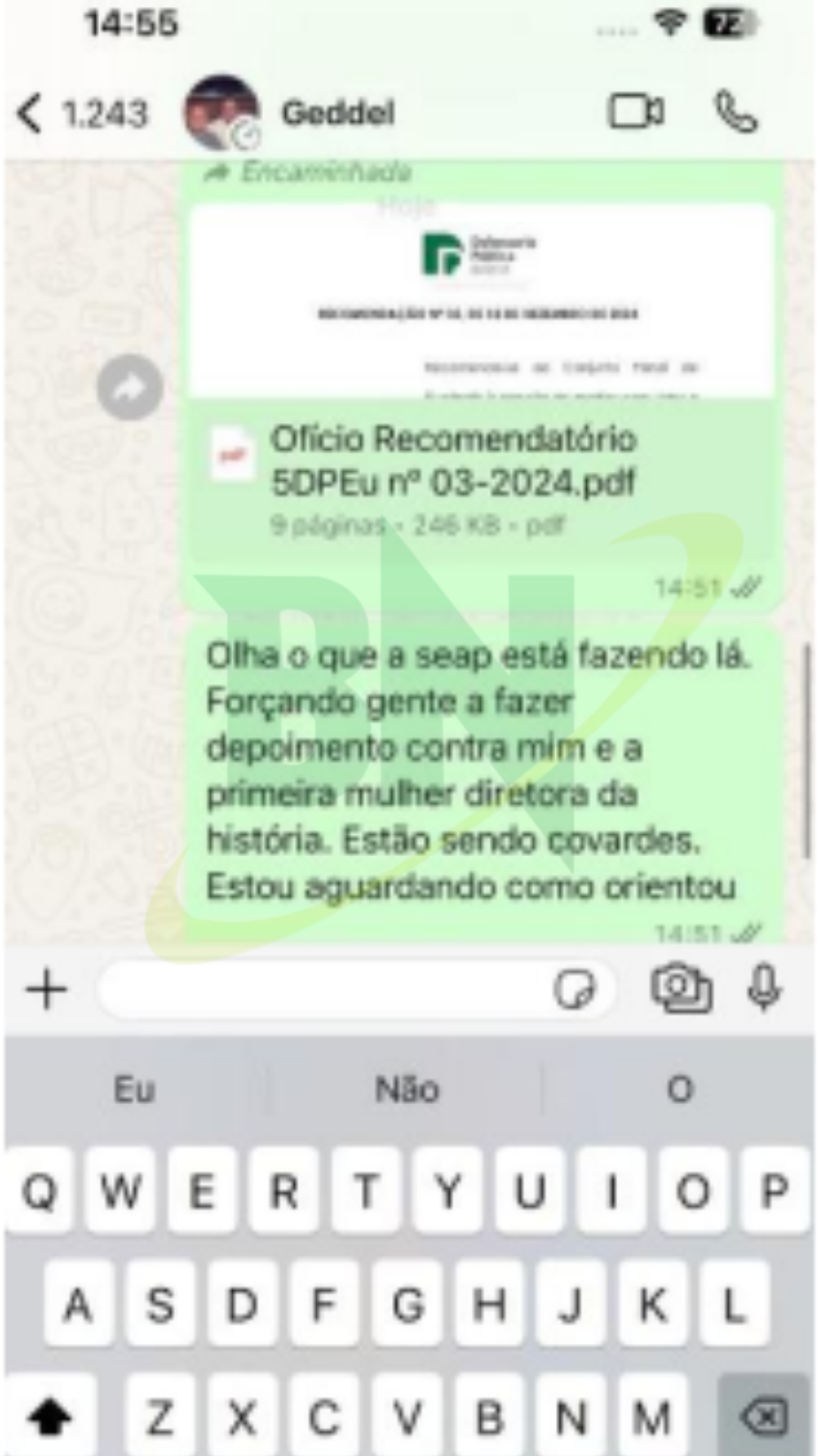This screenshot has width=819, height=1456.
Task: Go back to the chat list
Action: point(30,114)
